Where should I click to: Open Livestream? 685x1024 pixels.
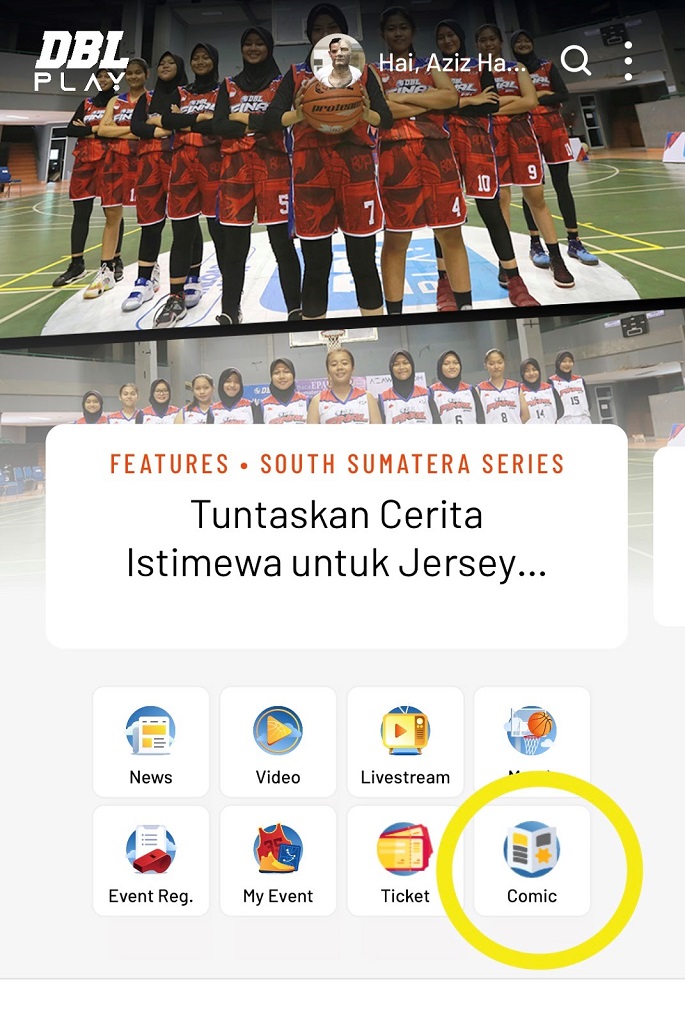(405, 741)
